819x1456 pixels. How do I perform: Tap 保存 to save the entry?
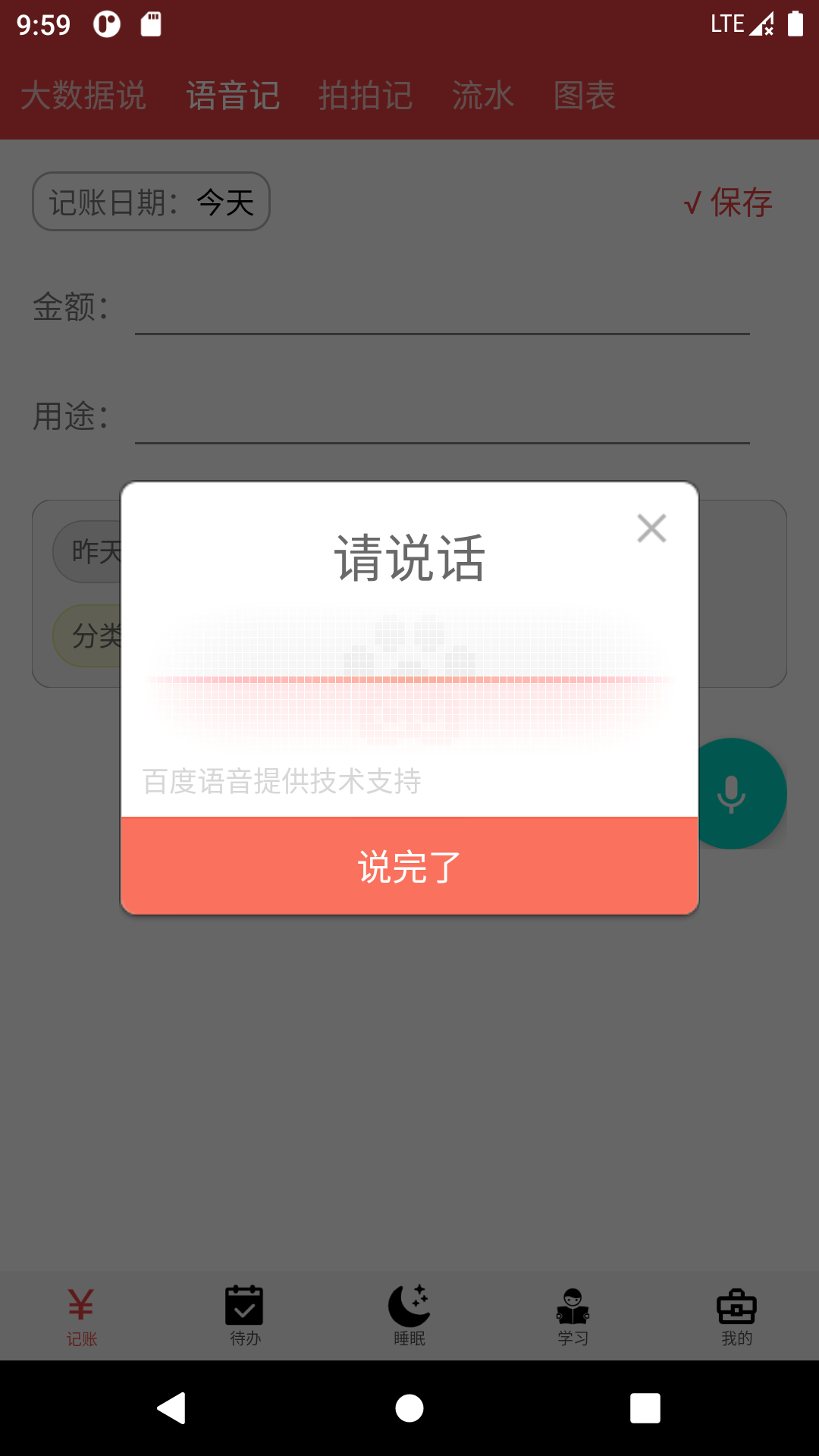[728, 202]
